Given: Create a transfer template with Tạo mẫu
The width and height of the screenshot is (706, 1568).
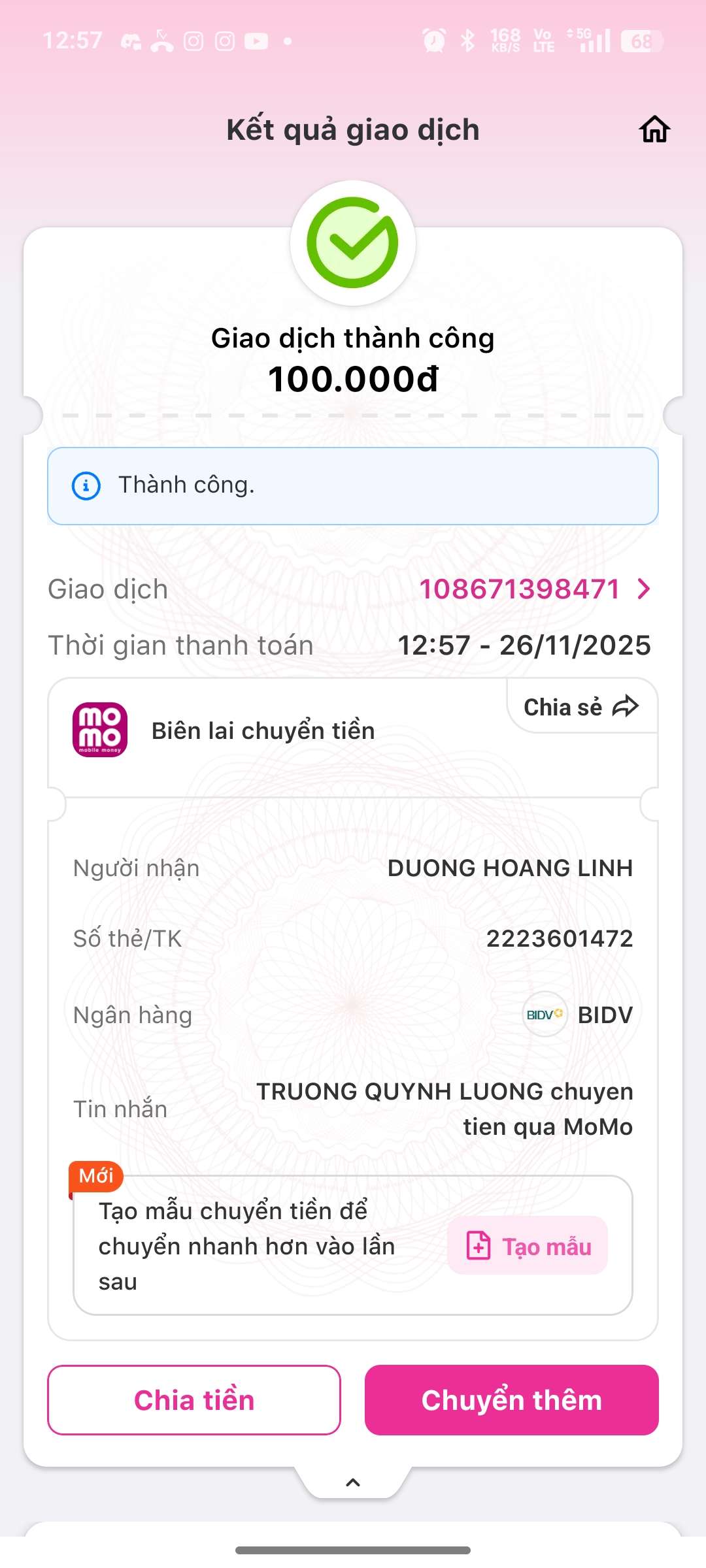Looking at the screenshot, I should pyautogui.click(x=528, y=1246).
